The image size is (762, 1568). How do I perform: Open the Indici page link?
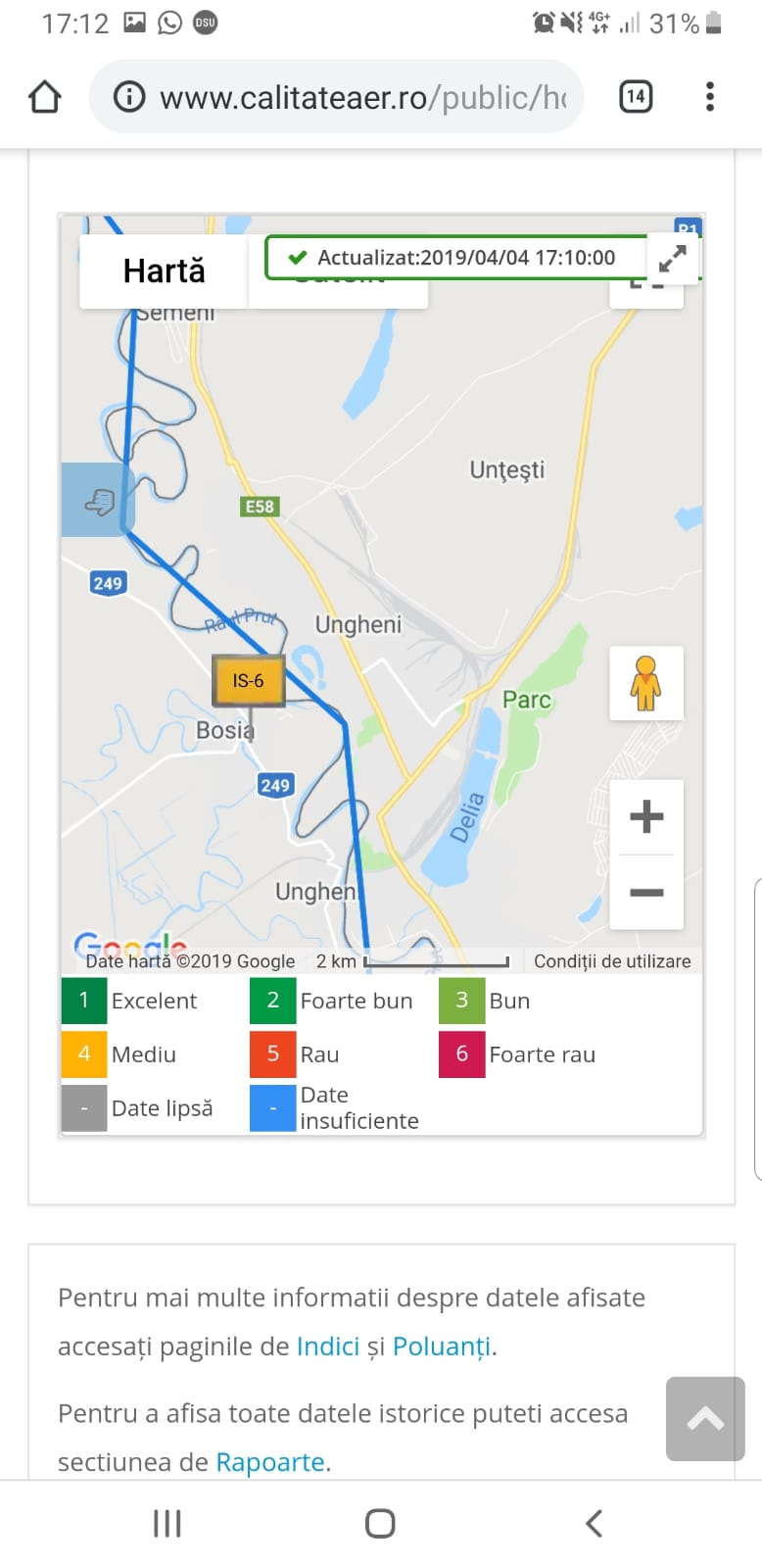(328, 1347)
